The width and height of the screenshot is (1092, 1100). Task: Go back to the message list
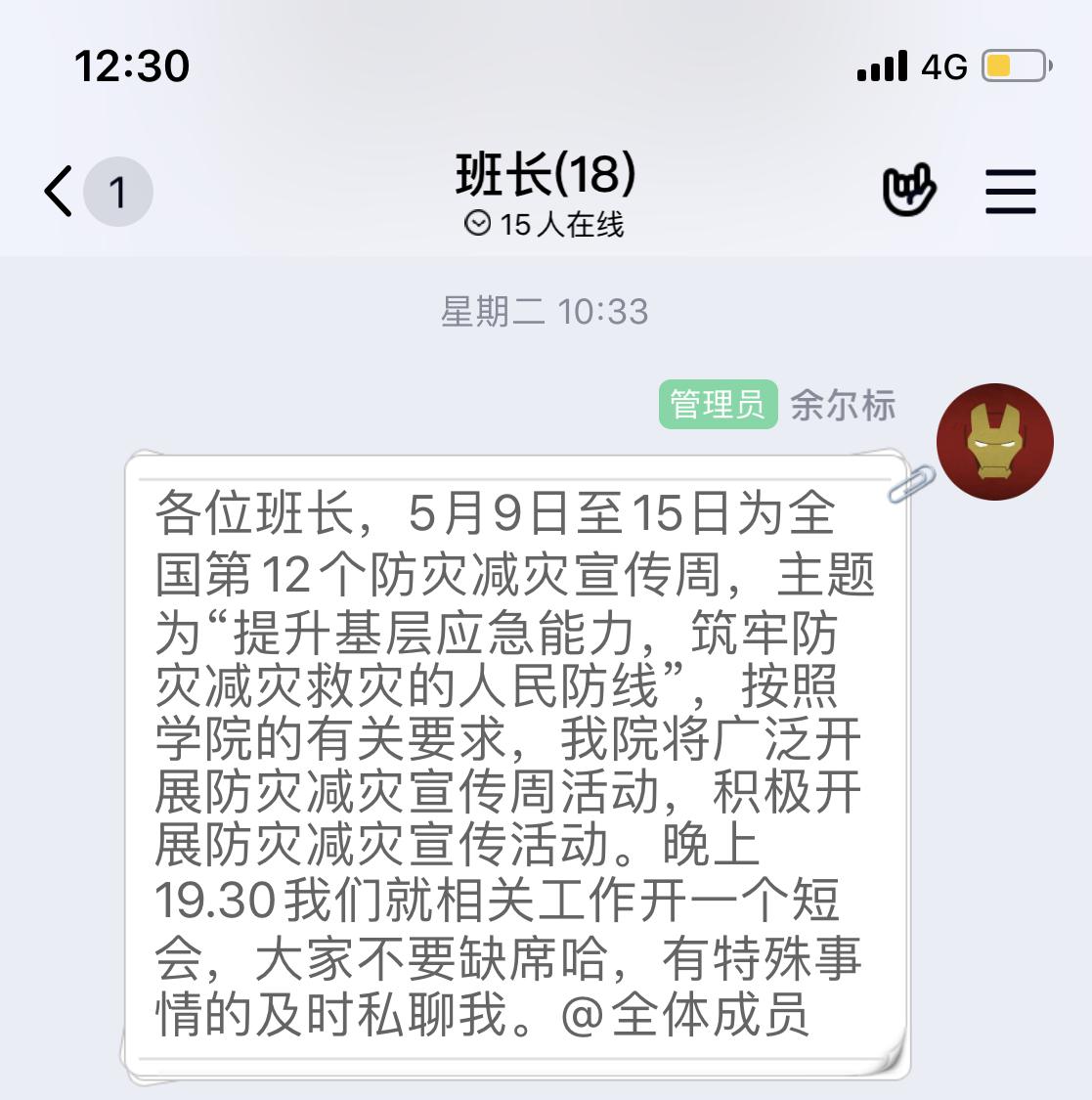pos(61,191)
